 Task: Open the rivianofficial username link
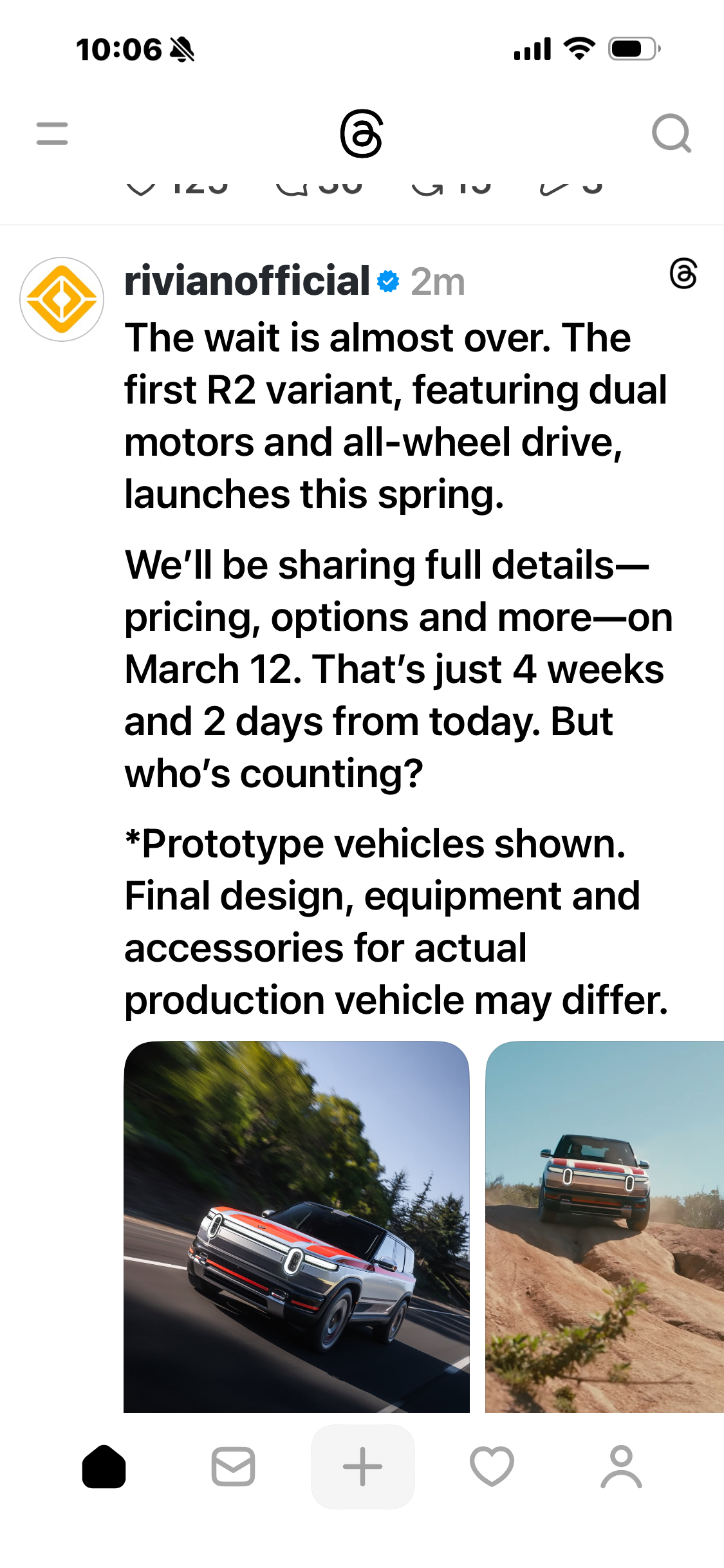(x=247, y=281)
